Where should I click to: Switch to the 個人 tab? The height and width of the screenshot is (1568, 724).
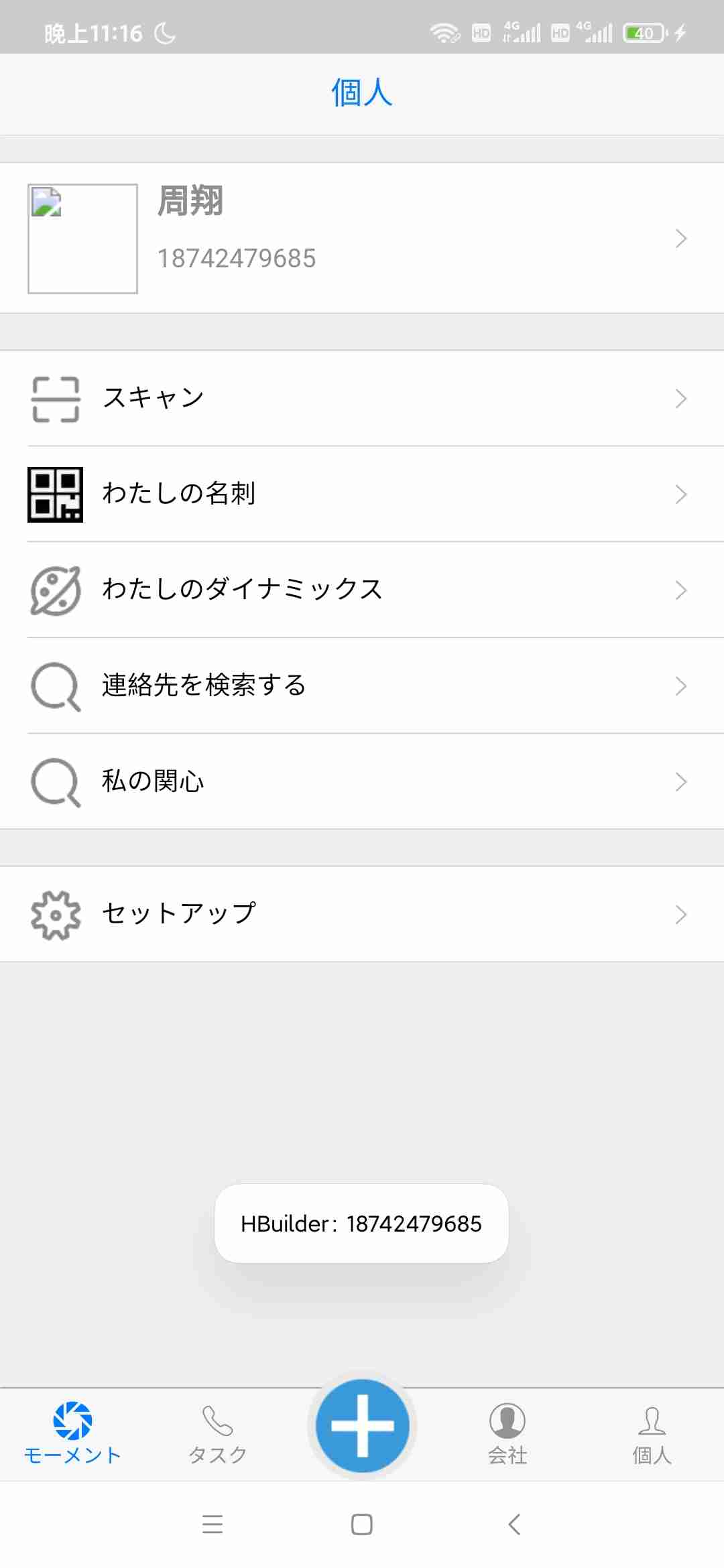tap(652, 1434)
